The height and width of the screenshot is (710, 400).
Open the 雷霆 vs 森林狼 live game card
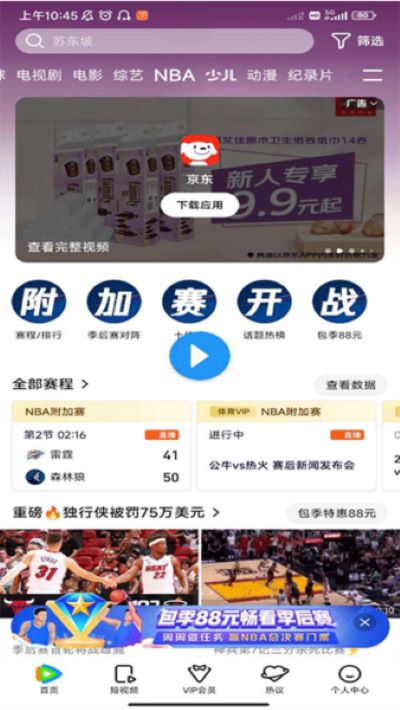(x=101, y=445)
